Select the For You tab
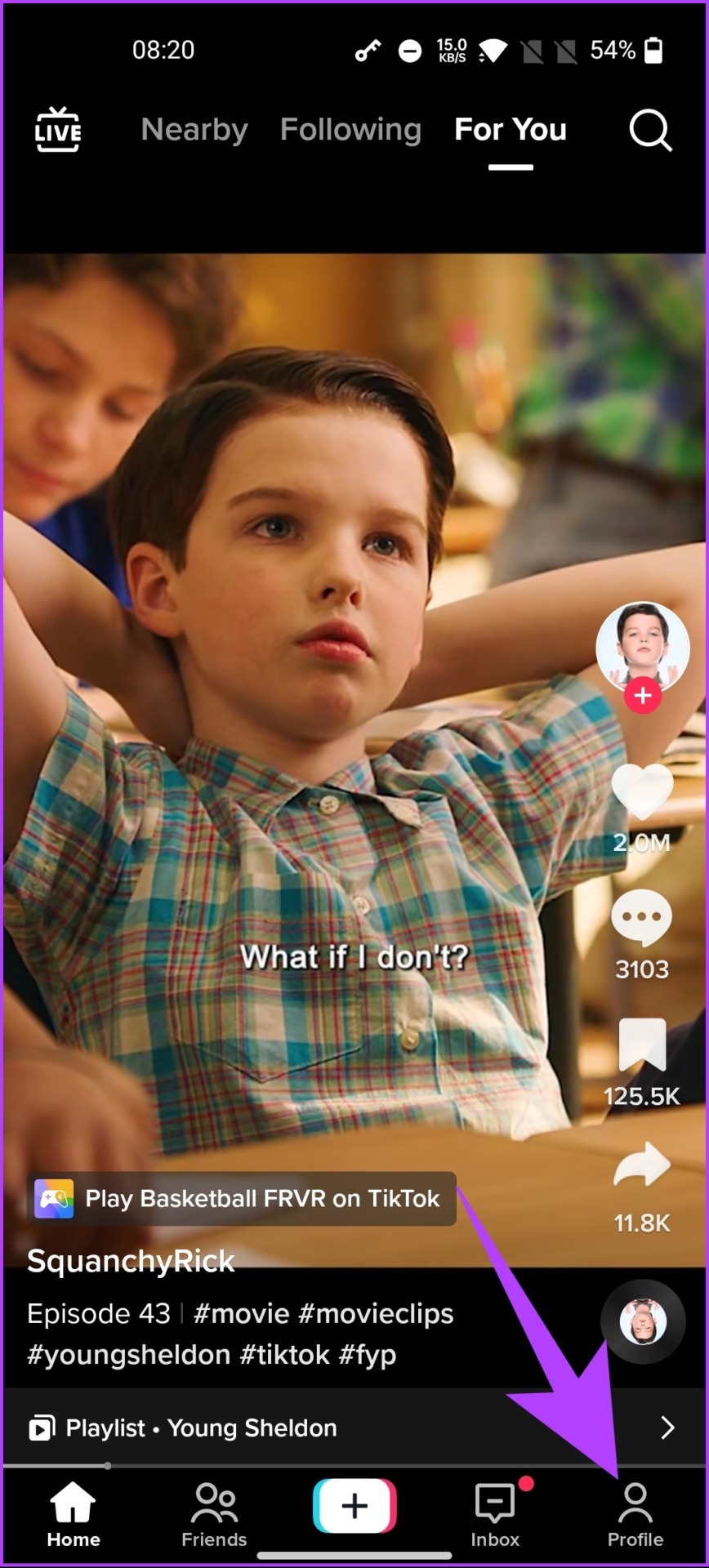This screenshot has width=709, height=1568. pos(511,130)
